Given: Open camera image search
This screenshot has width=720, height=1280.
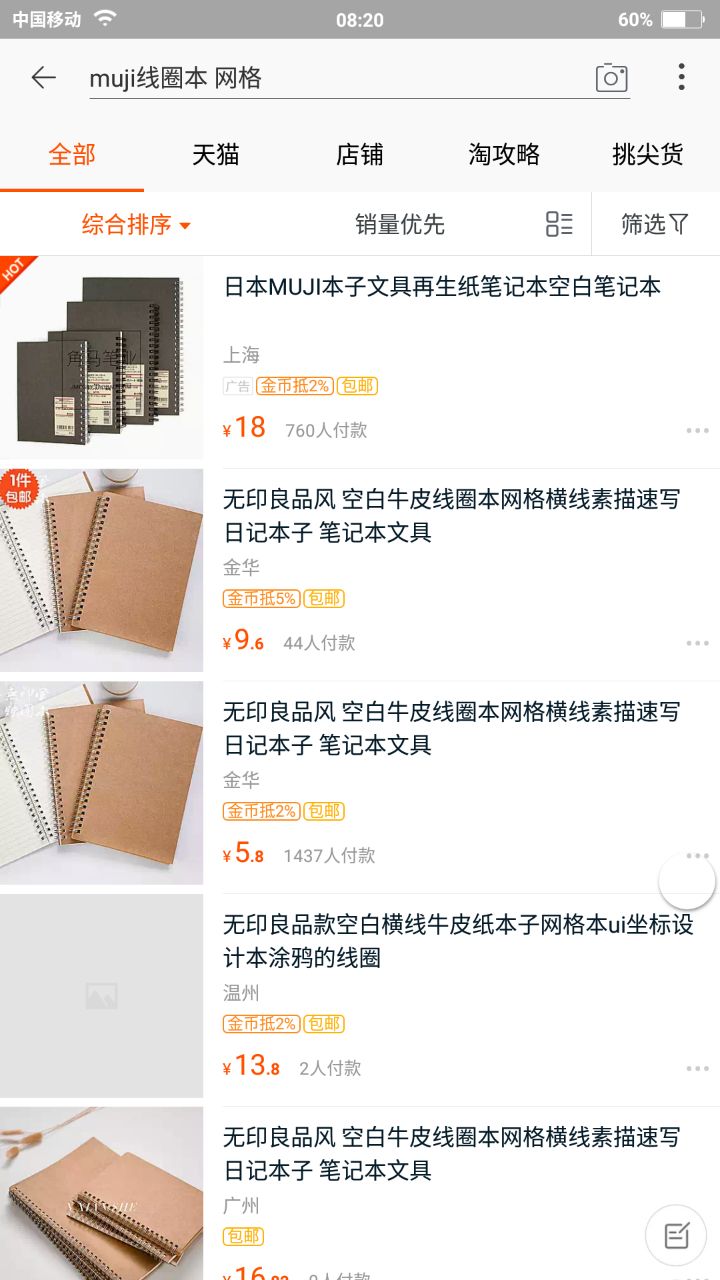Looking at the screenshot, I should (x=611, y=78).
